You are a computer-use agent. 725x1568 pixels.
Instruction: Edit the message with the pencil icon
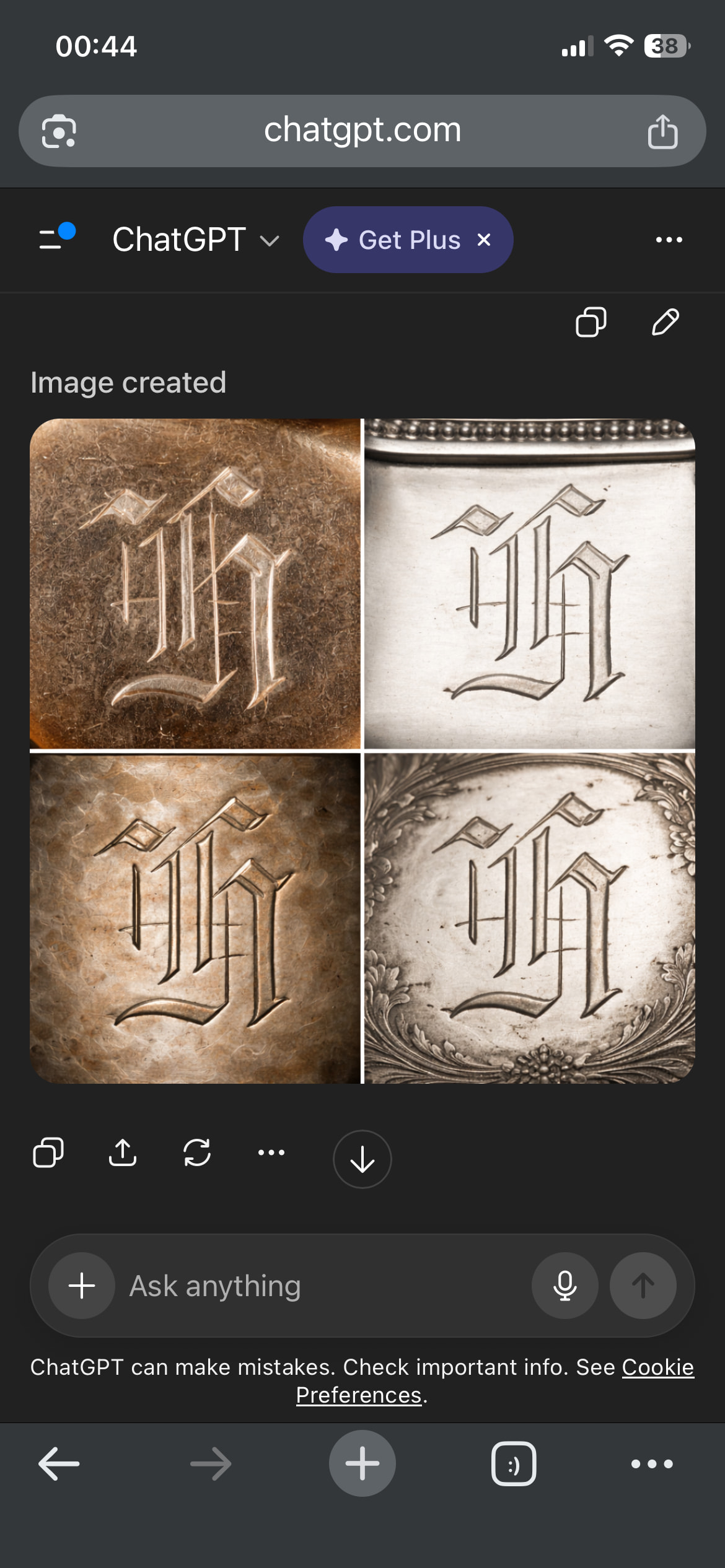point(665,323)
